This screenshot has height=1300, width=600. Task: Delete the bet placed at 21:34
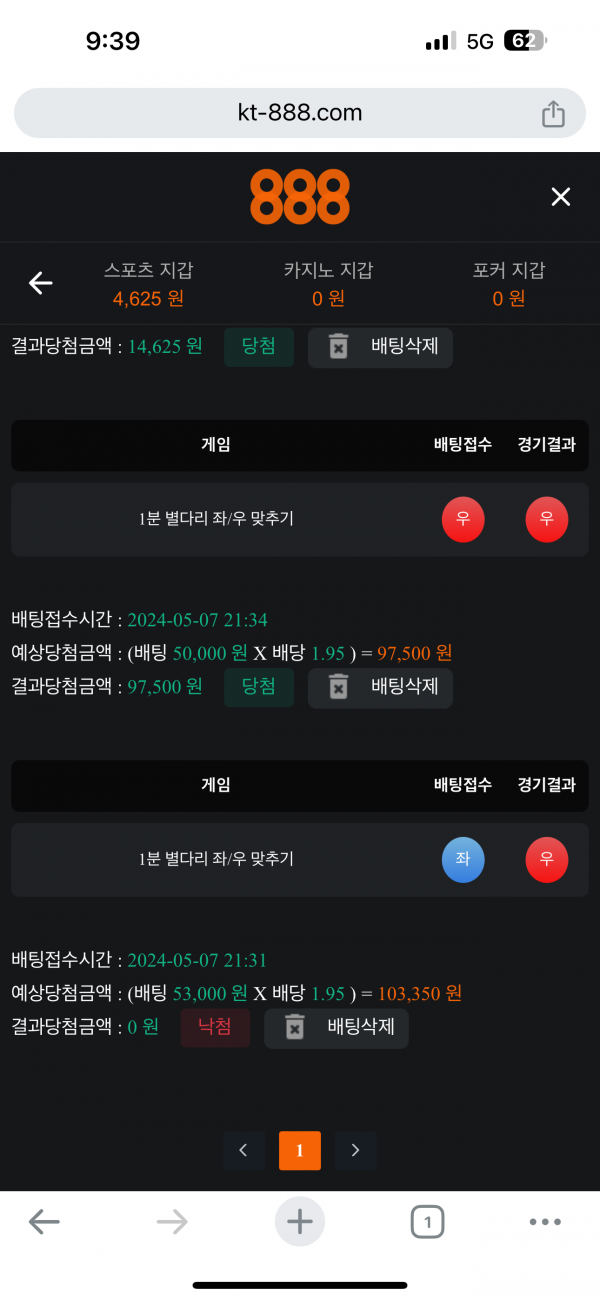click(x=380, y=687)
